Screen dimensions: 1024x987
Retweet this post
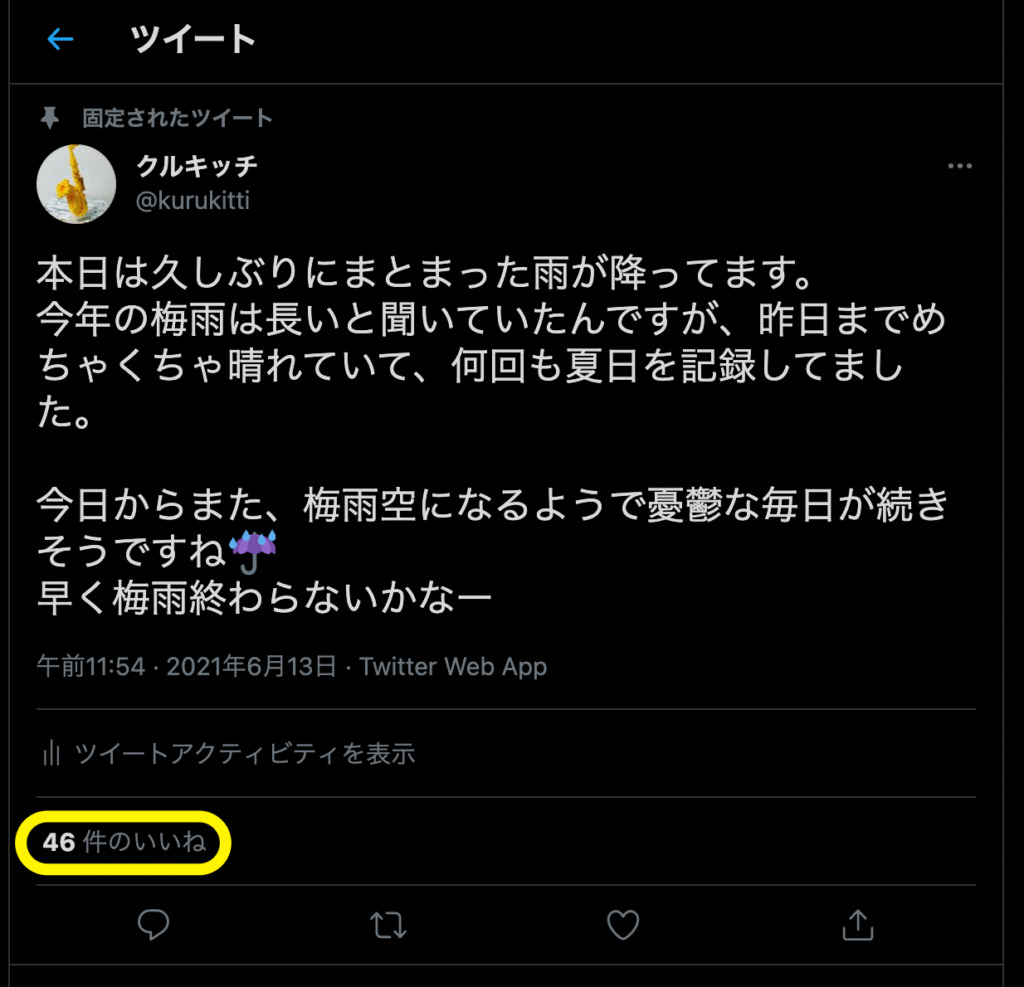[388, 925]
